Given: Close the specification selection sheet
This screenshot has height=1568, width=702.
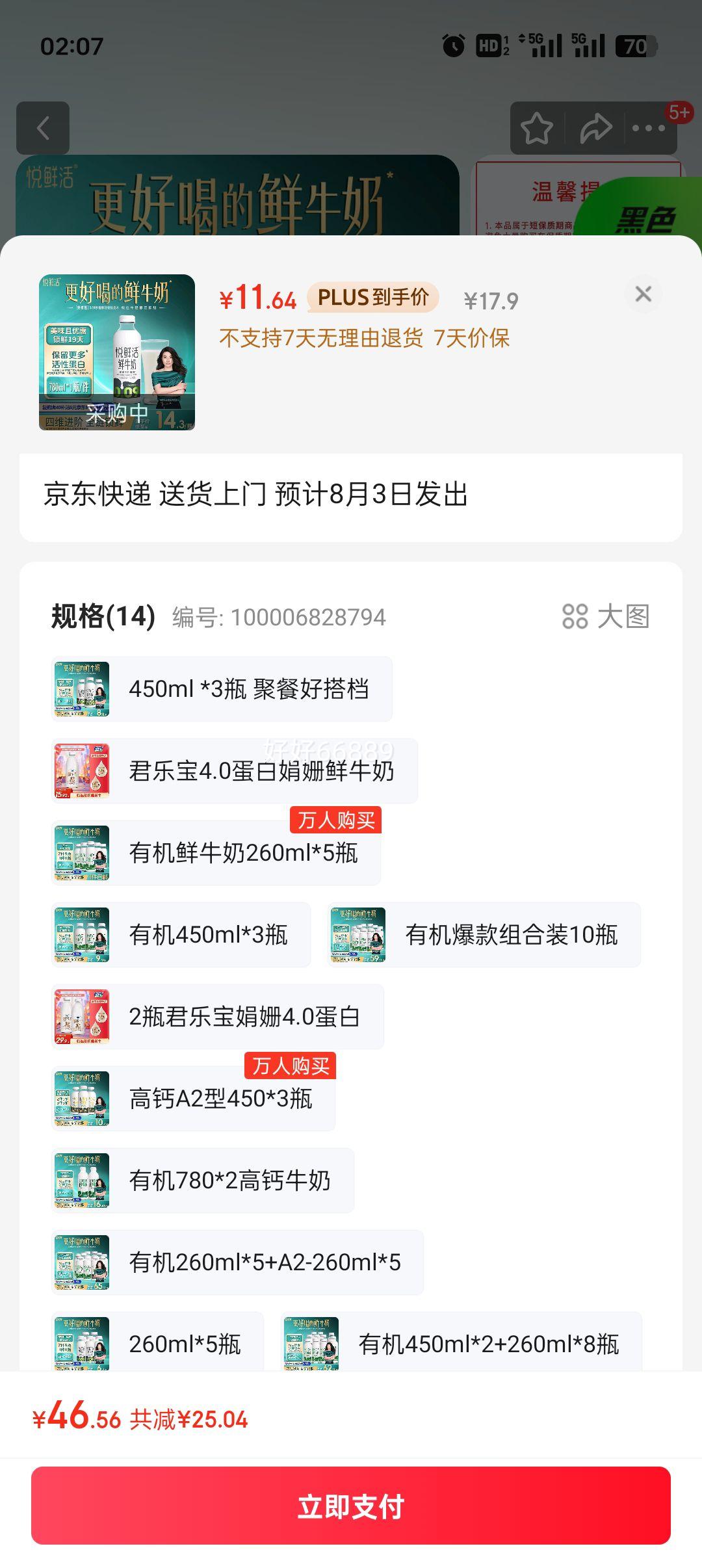Looking at the screenshot, I should (643, 294).
